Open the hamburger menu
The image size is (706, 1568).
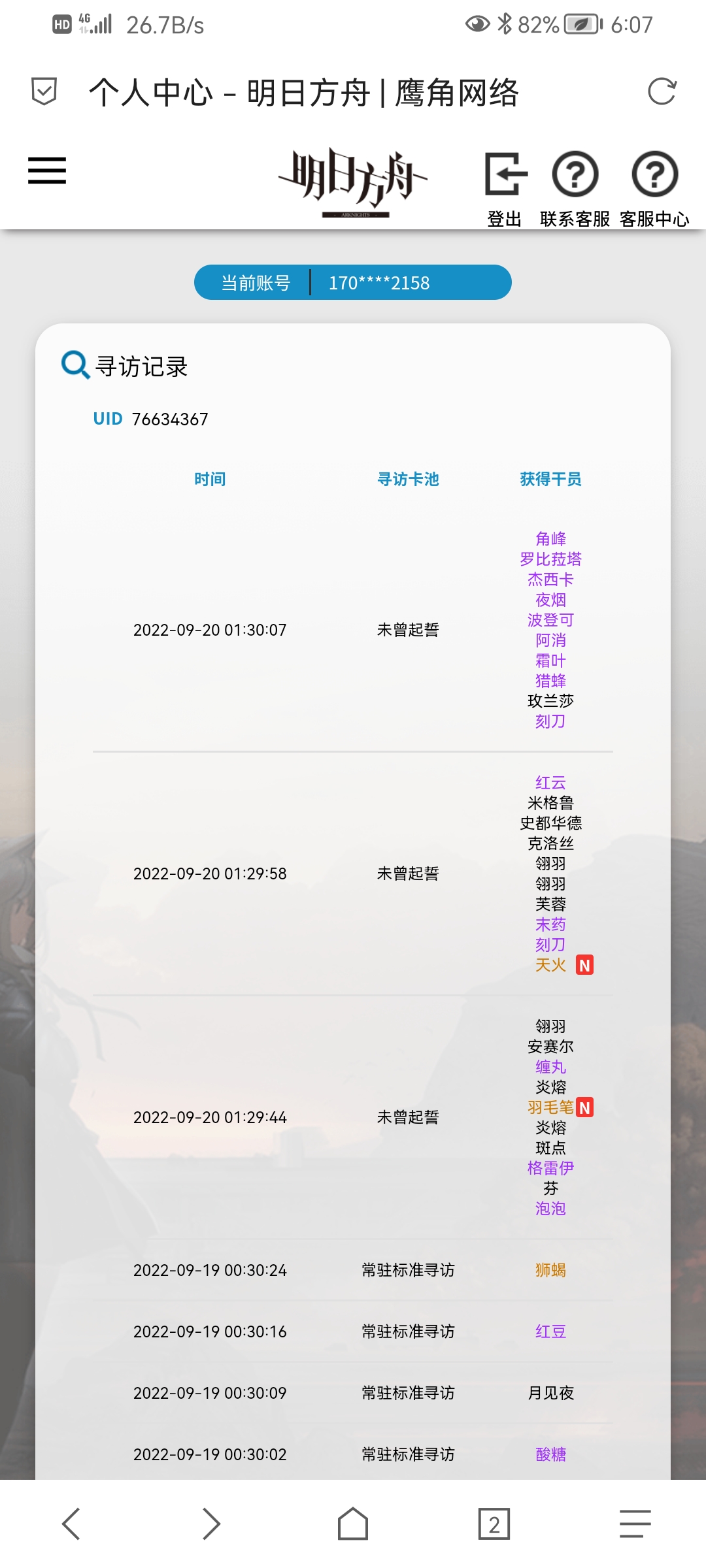click(47, 171)
